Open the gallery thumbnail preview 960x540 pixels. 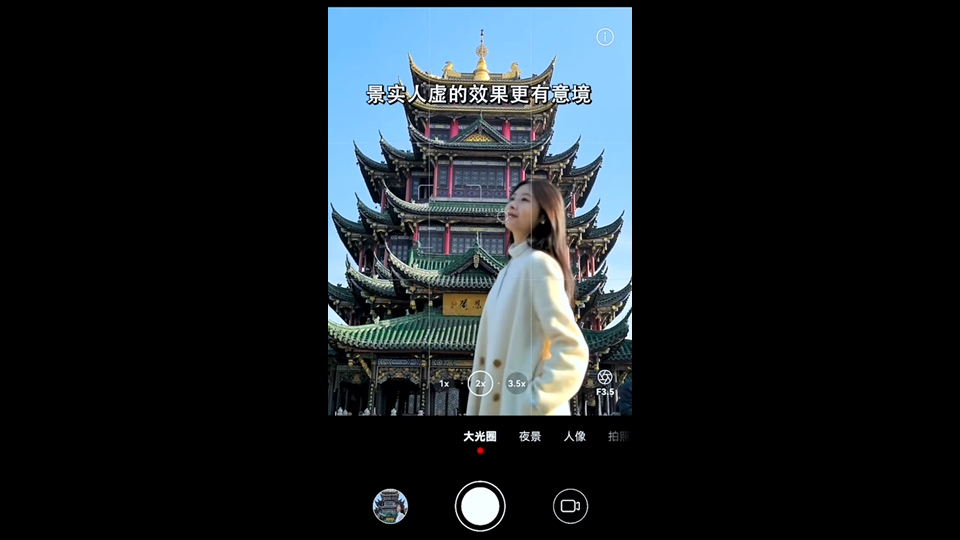tap(390, 506)
